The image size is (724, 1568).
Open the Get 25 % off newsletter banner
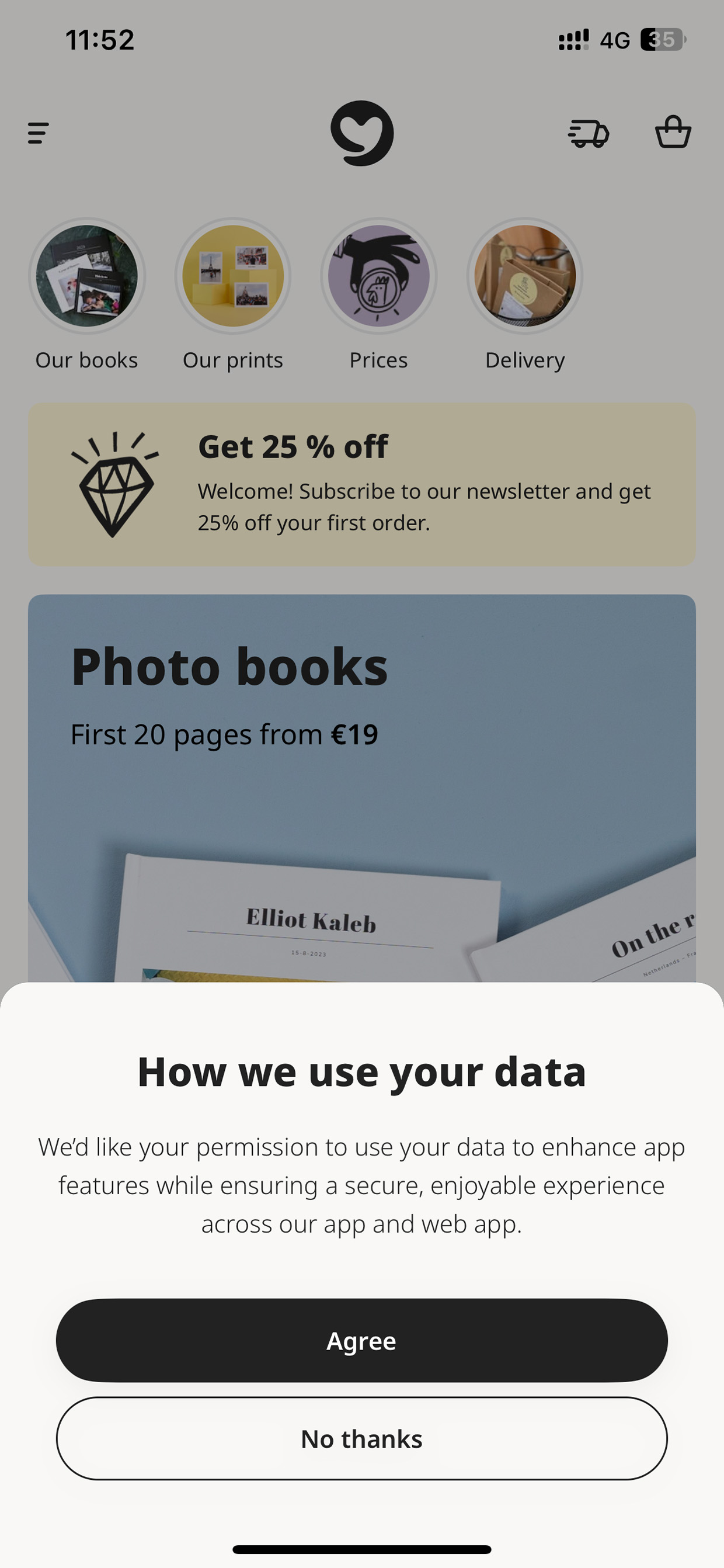pos(361,484)
